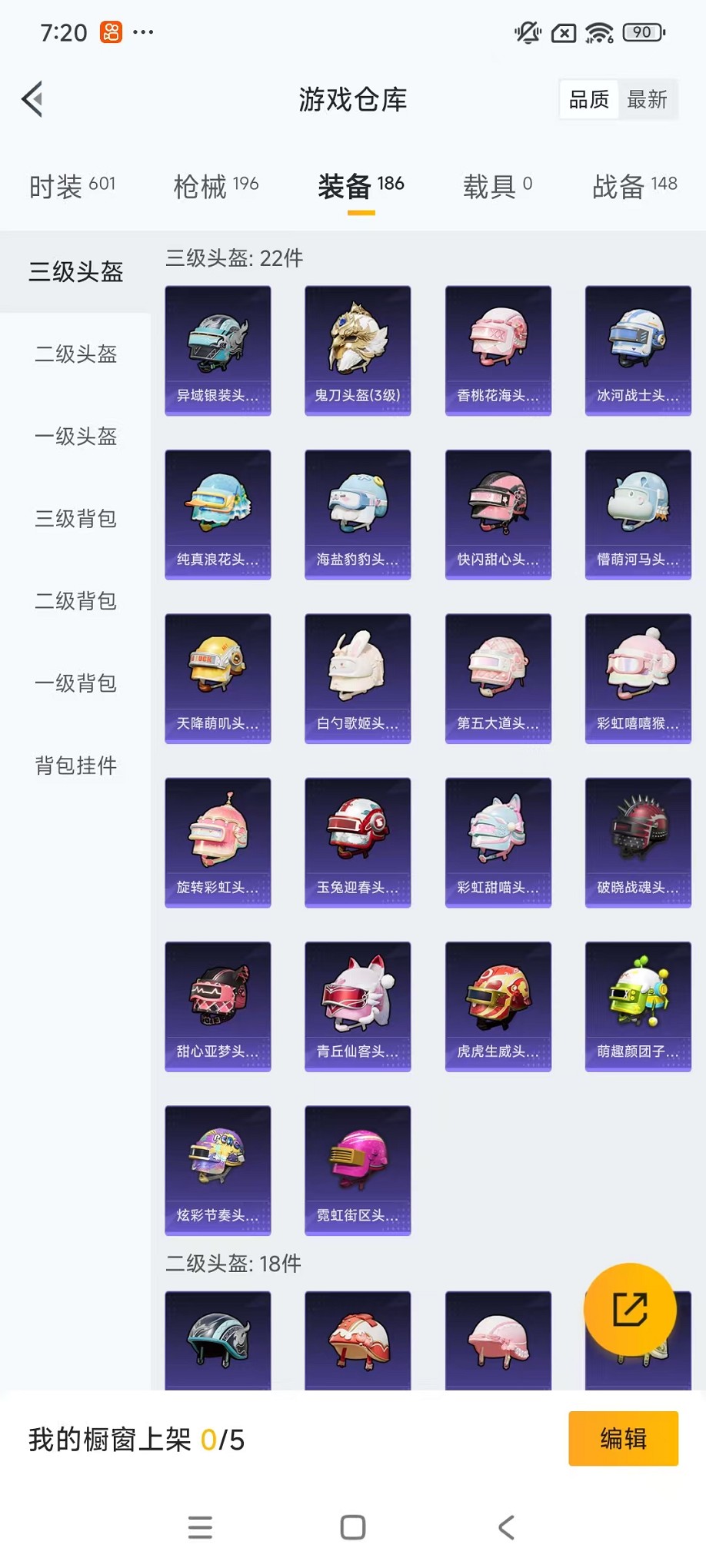This screenshot has height=1568, width=706.
Task: Jump to the 二级背包 category
Action: (x=75, y=601)
